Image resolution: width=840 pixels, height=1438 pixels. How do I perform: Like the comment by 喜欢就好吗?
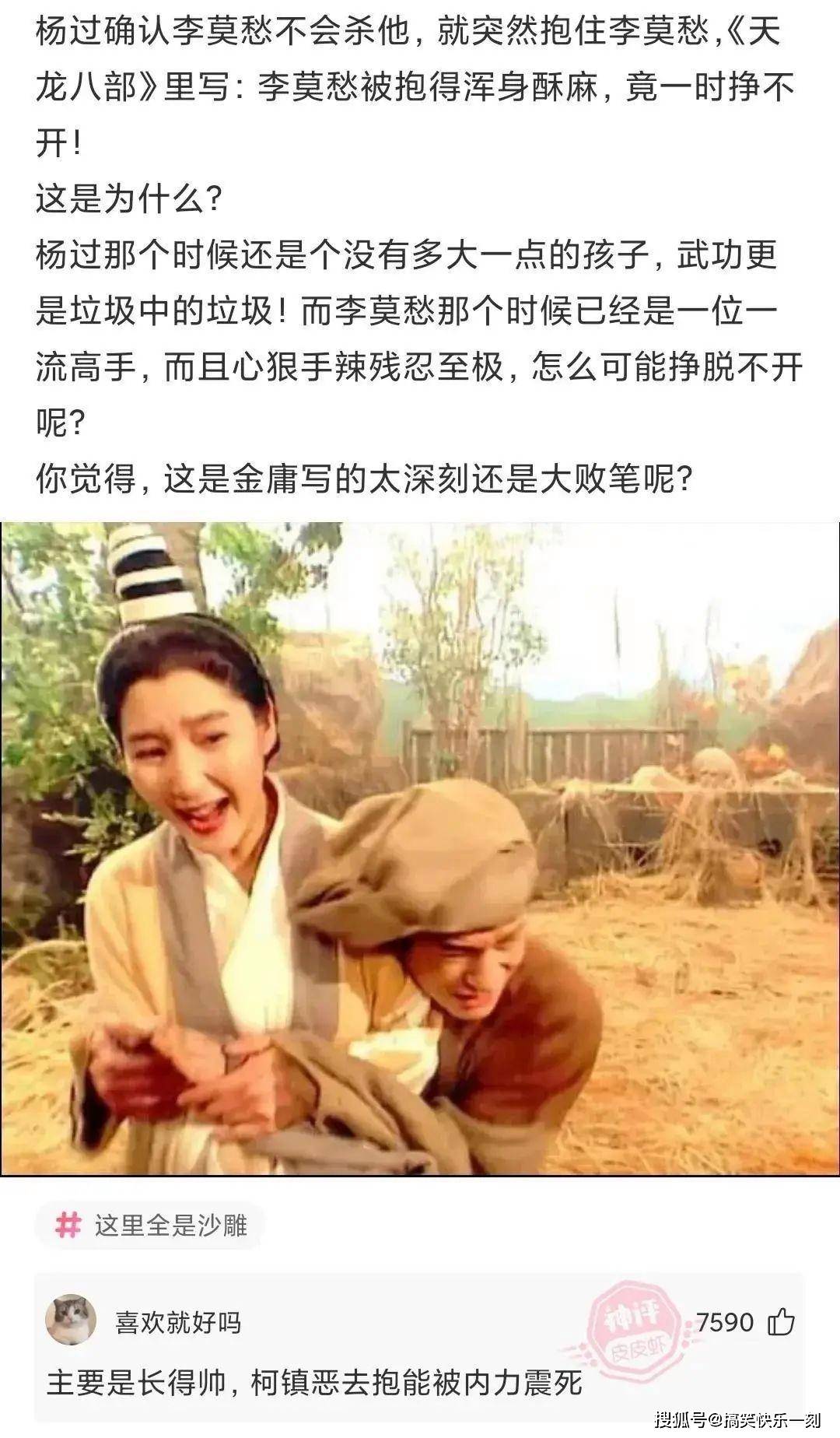click(x=781, y=1322)
